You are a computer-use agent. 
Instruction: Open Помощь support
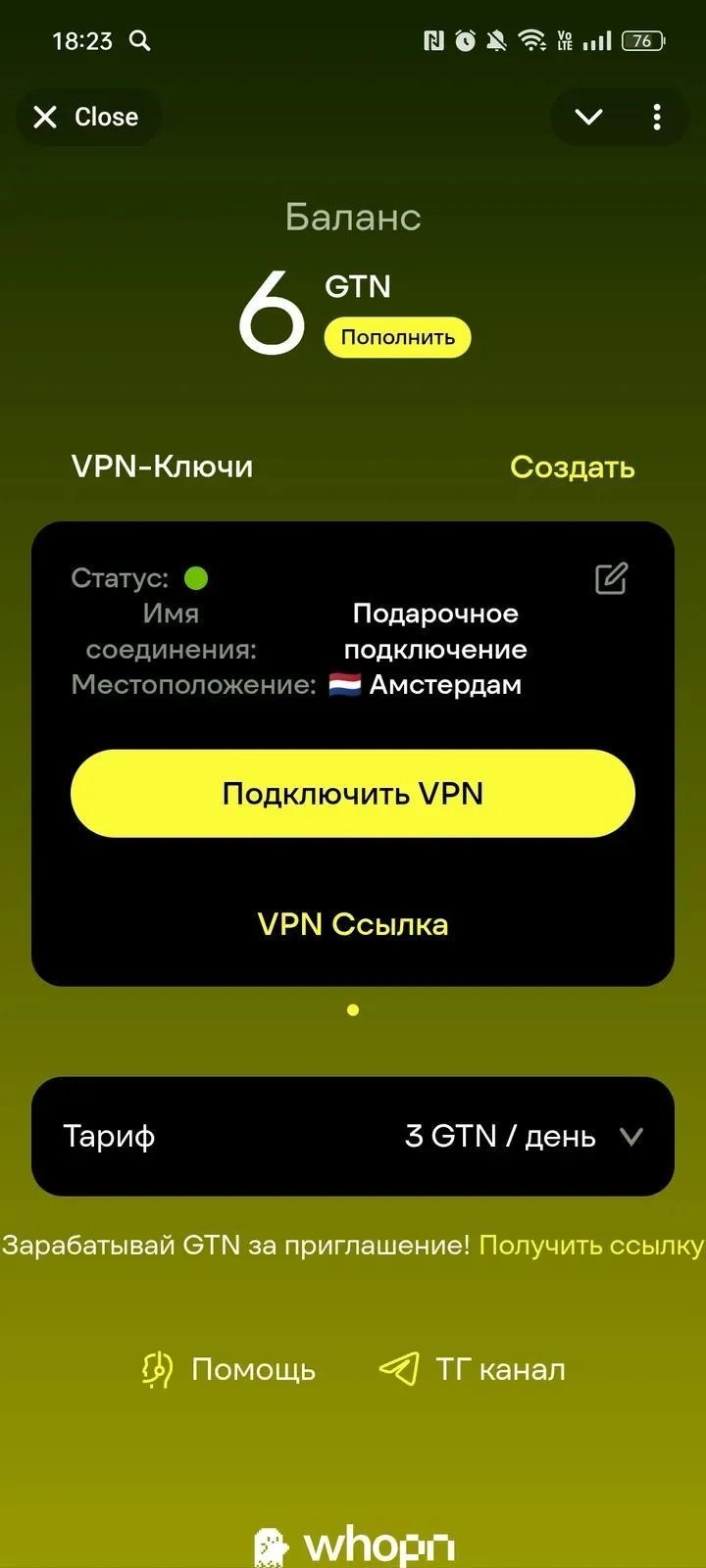point(229,1369)
